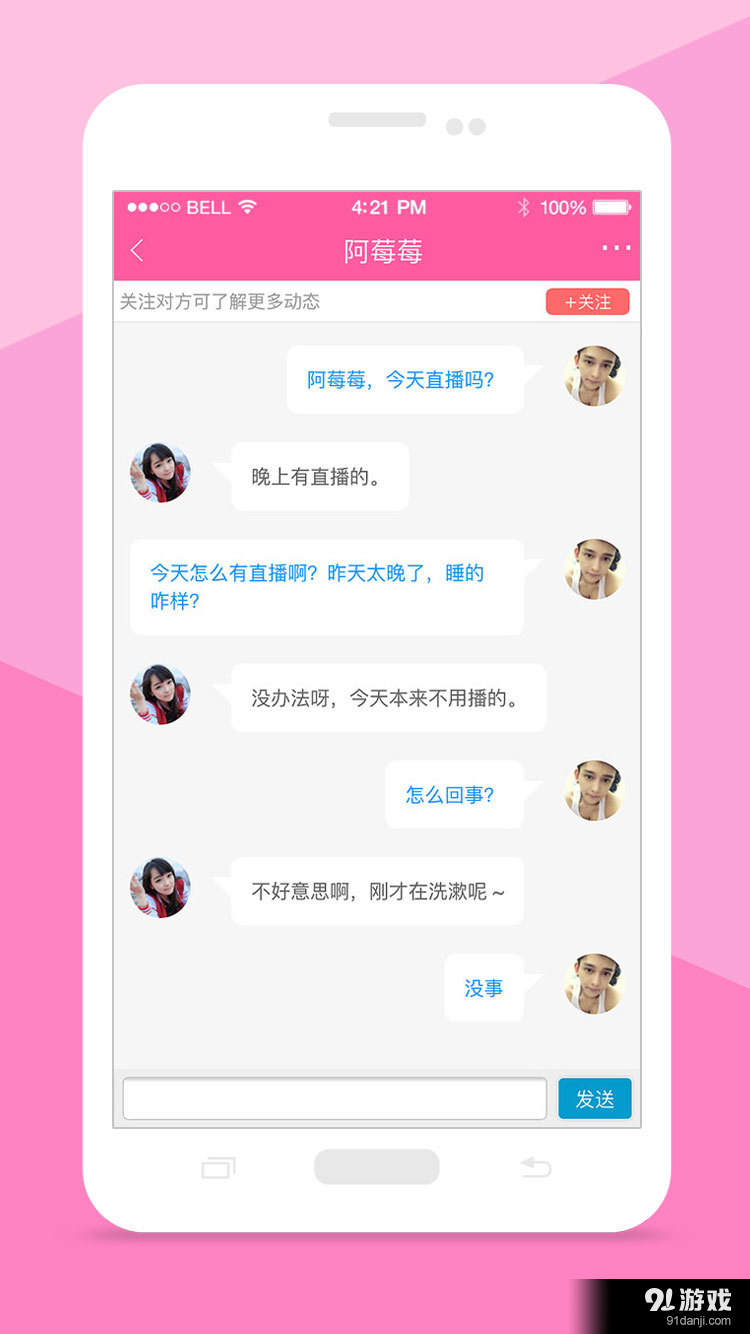Screen dimensions: 750x1334
Task: Tap the signal strength dots indicator
Action: pyautogui.click(x=150, y=208)
